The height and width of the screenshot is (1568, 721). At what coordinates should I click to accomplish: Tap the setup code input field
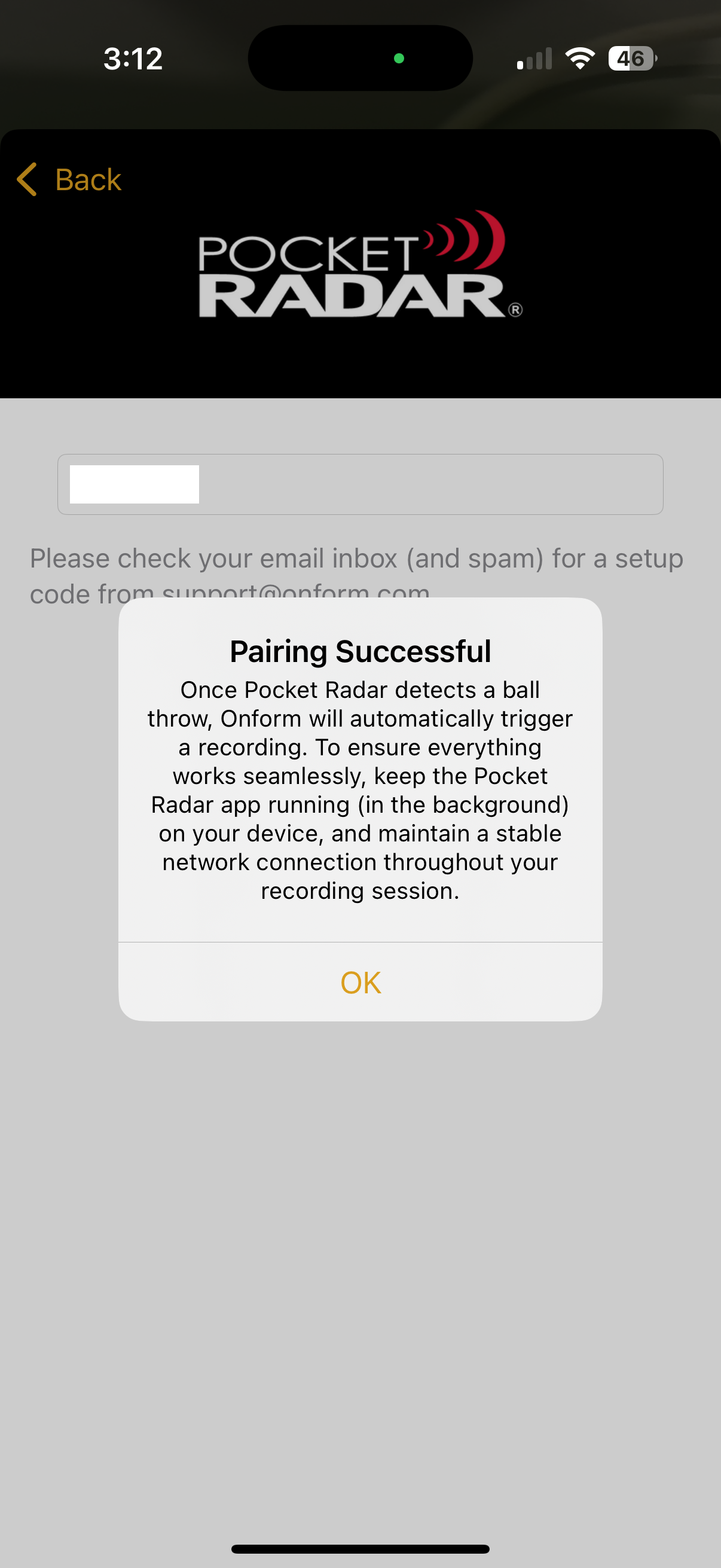click(x=360, y=484)
